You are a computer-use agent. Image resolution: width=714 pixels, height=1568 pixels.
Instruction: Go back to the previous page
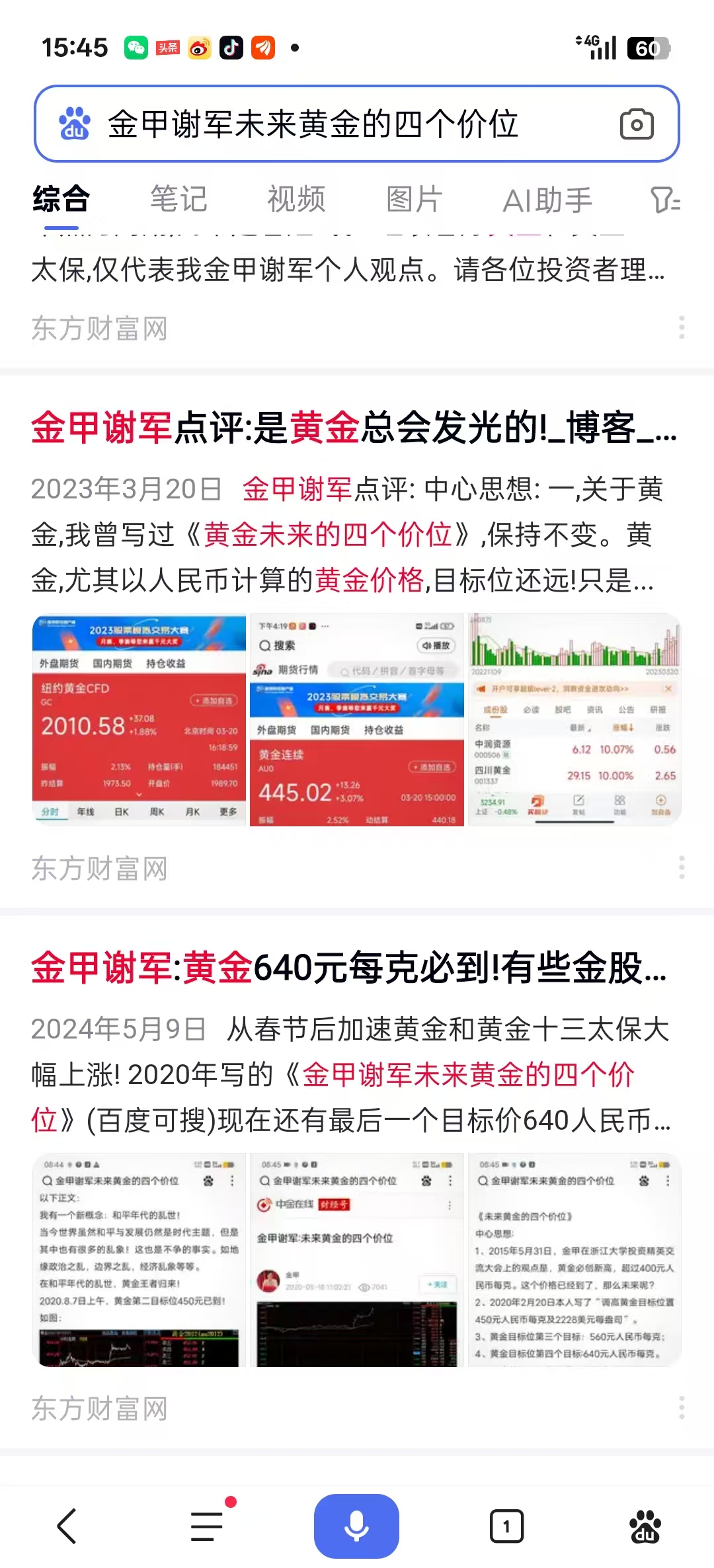(x=67, y=1526)
